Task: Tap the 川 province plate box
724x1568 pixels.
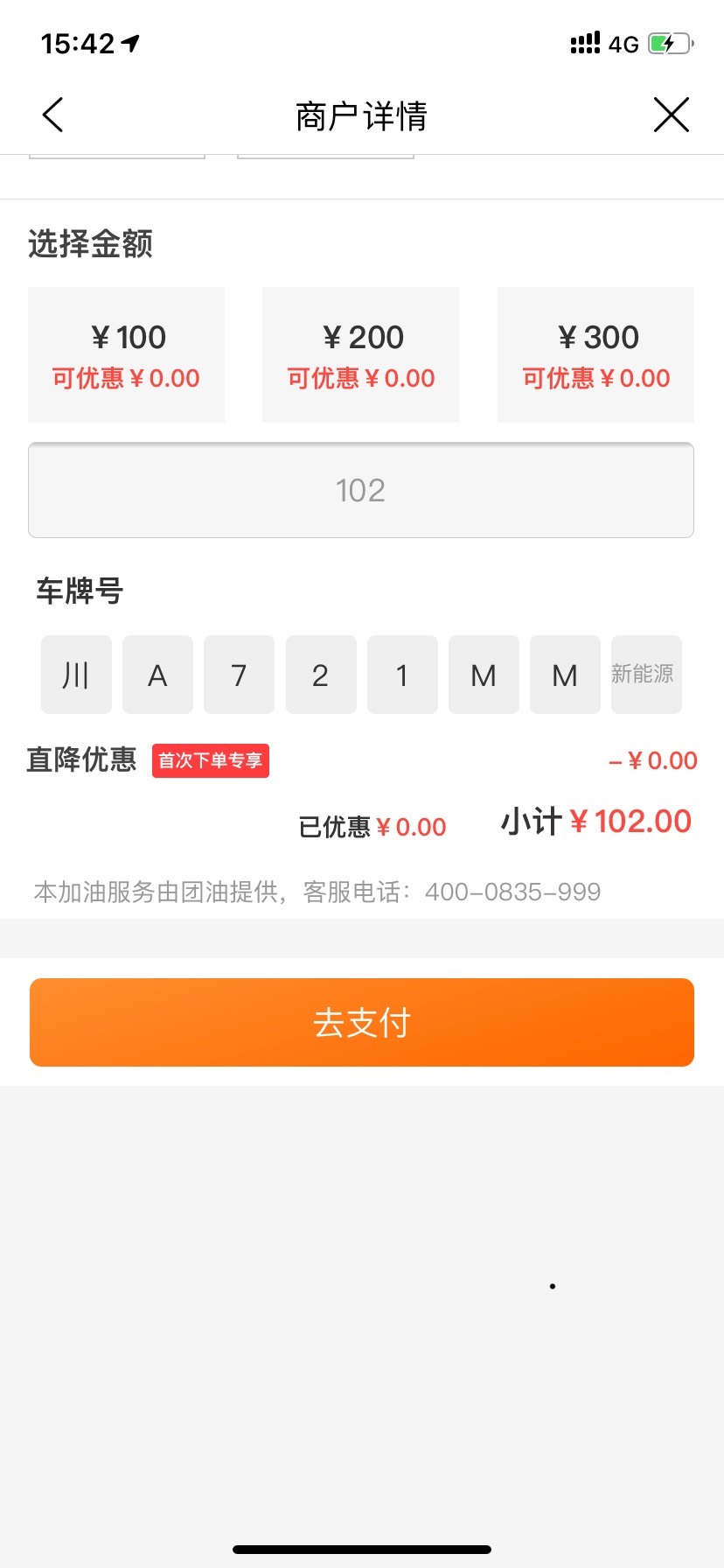Action: [x=76, y=675]
